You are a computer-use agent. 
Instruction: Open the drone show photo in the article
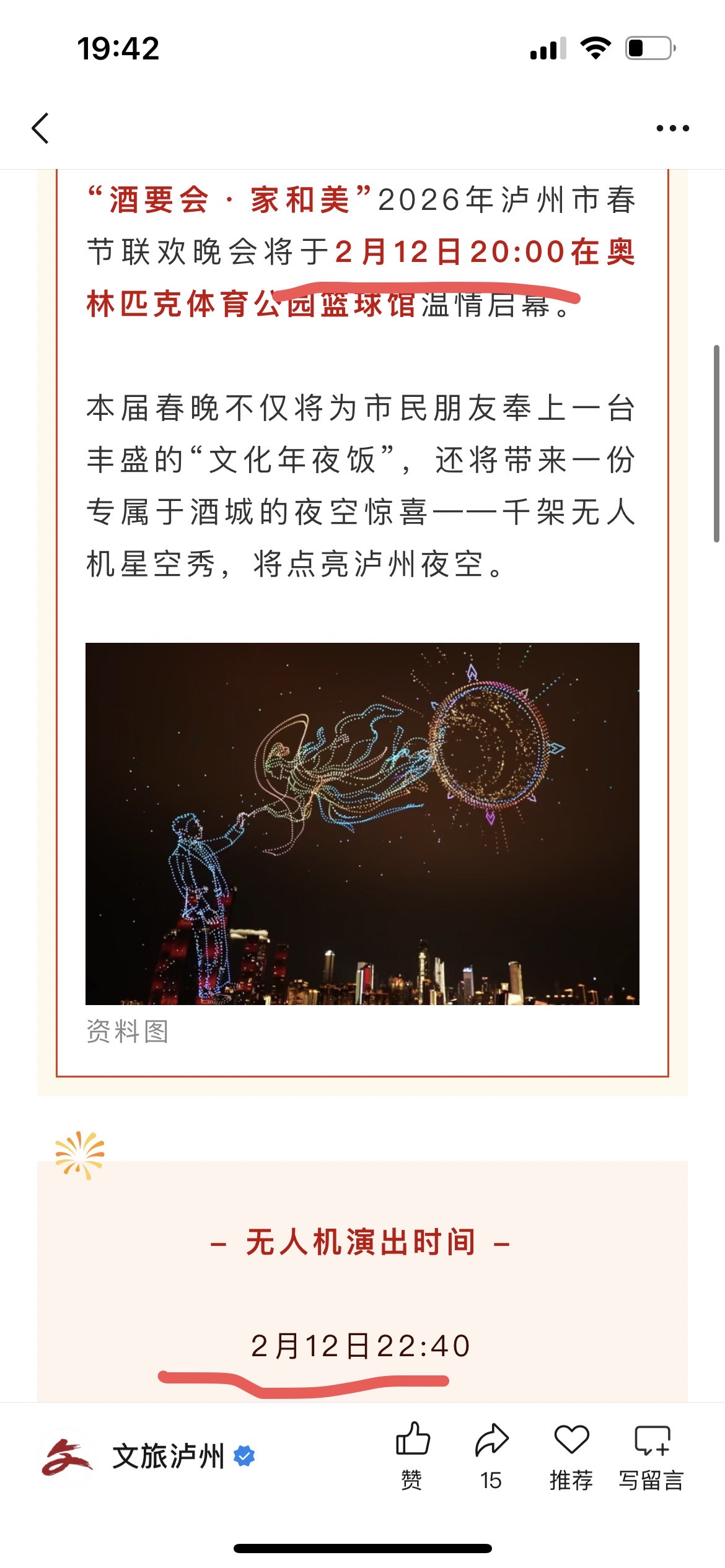coord(362,824)
